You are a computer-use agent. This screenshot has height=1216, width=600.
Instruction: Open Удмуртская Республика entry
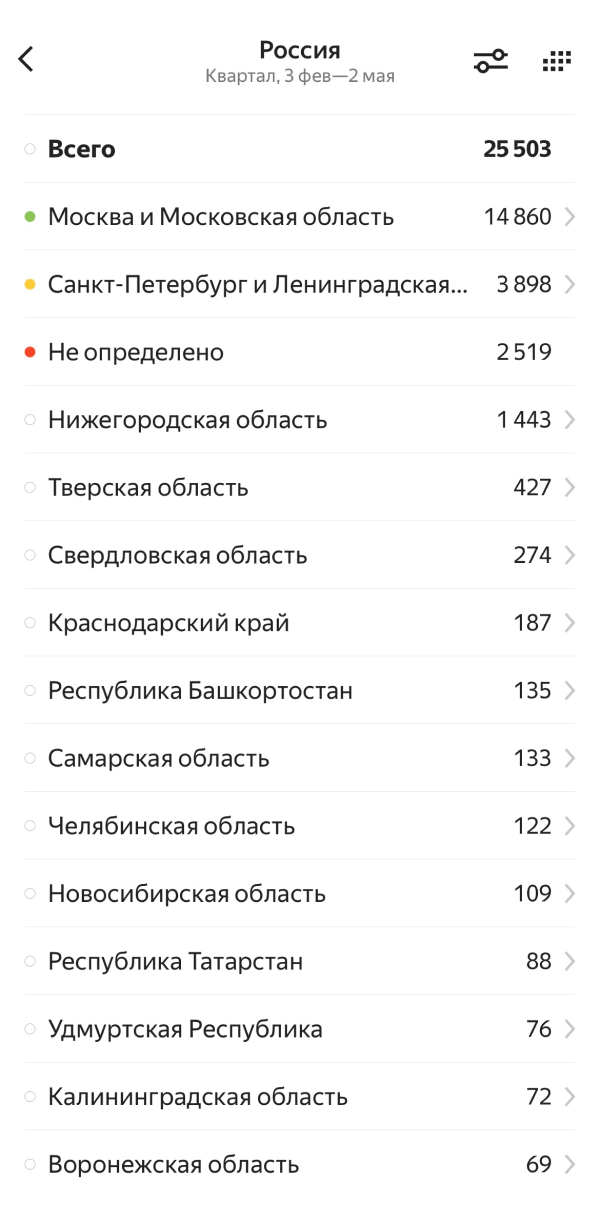point(300,1029)
